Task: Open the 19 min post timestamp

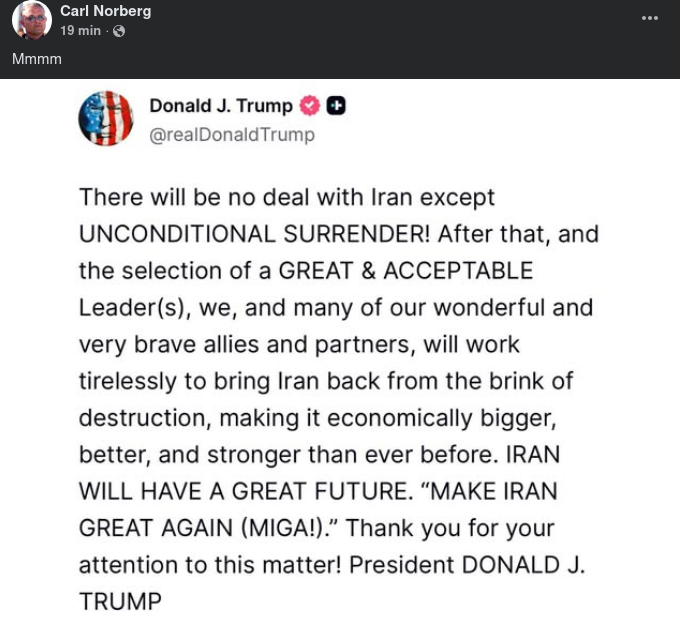Action: (x=82, y=31)
